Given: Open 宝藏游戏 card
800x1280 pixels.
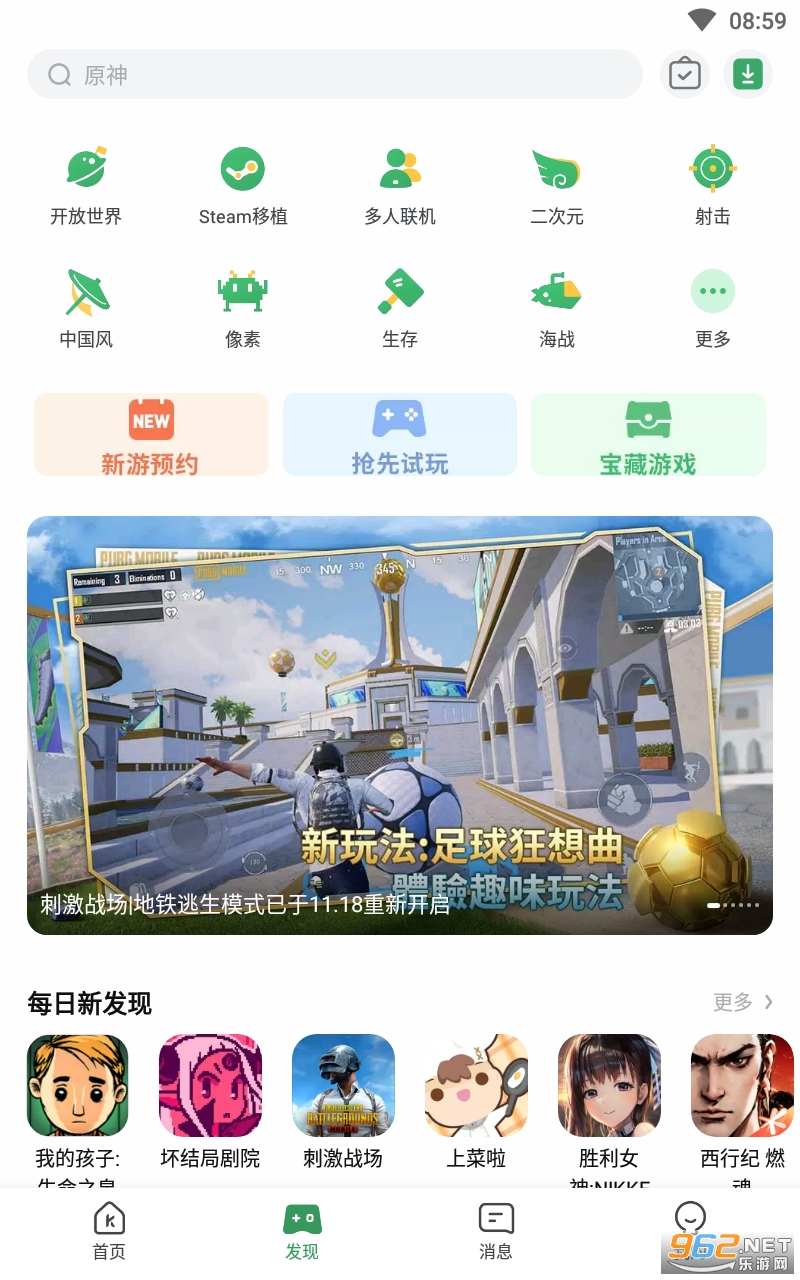Looking at the screenshot, I should click(x=648, y=434).
